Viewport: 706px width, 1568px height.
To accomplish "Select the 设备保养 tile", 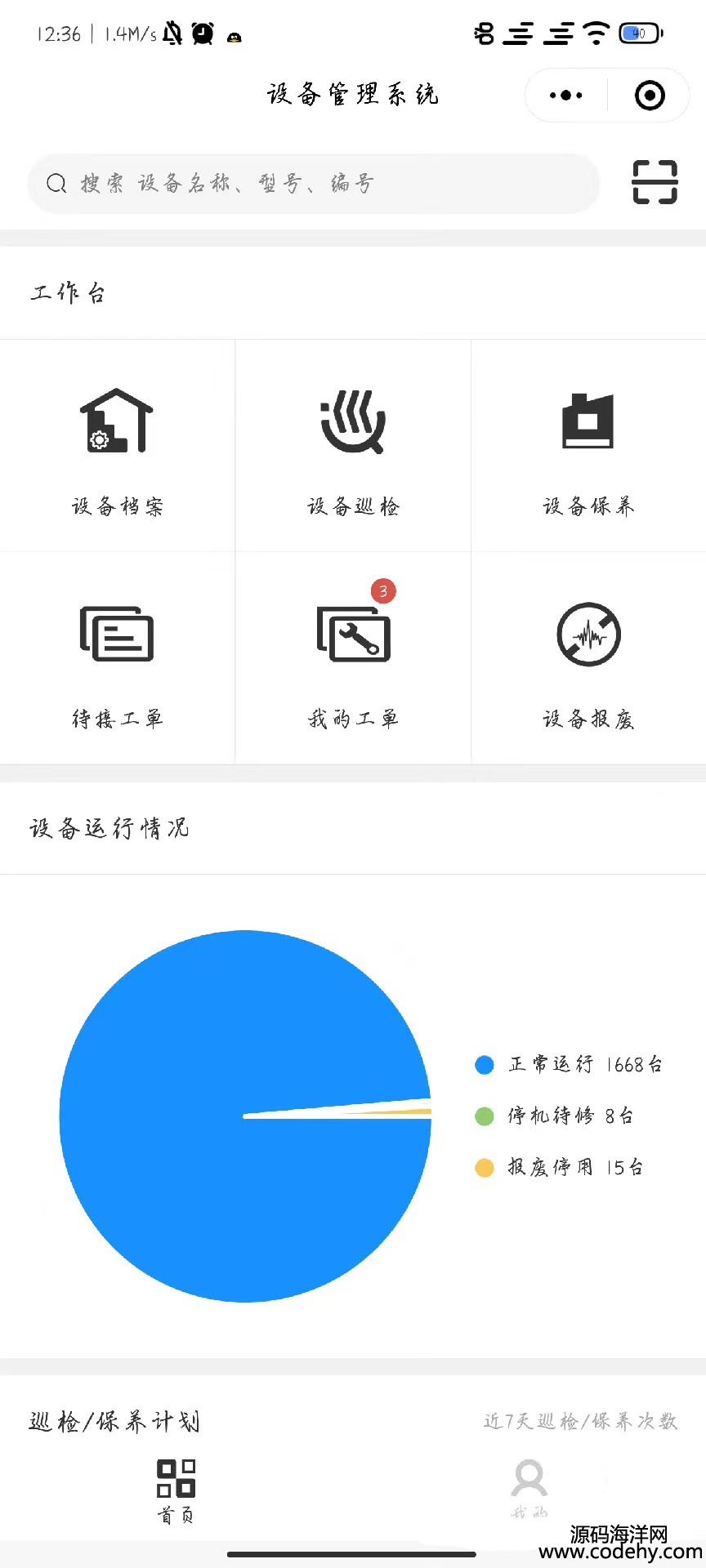I will click(588, 448).
